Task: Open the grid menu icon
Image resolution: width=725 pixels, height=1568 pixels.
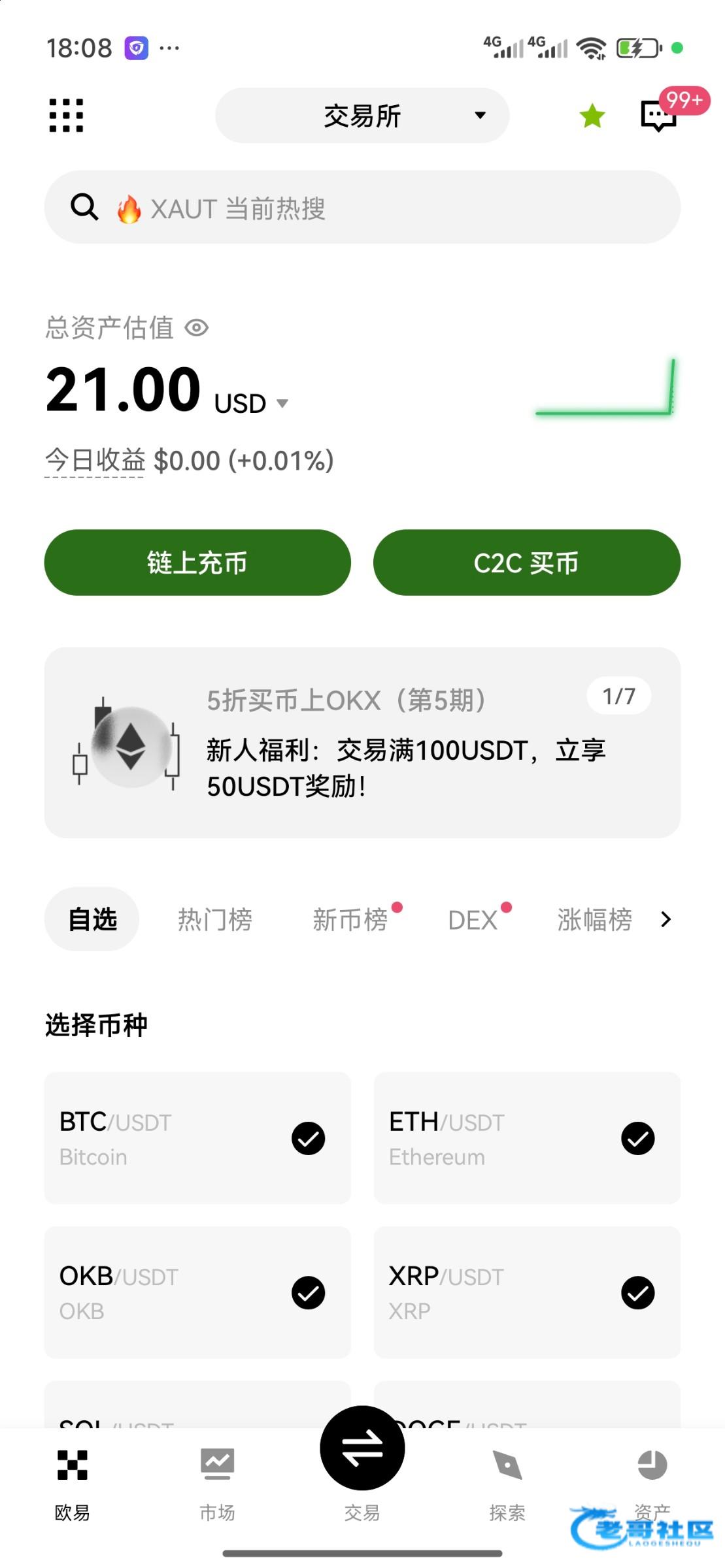Action: 66,116
